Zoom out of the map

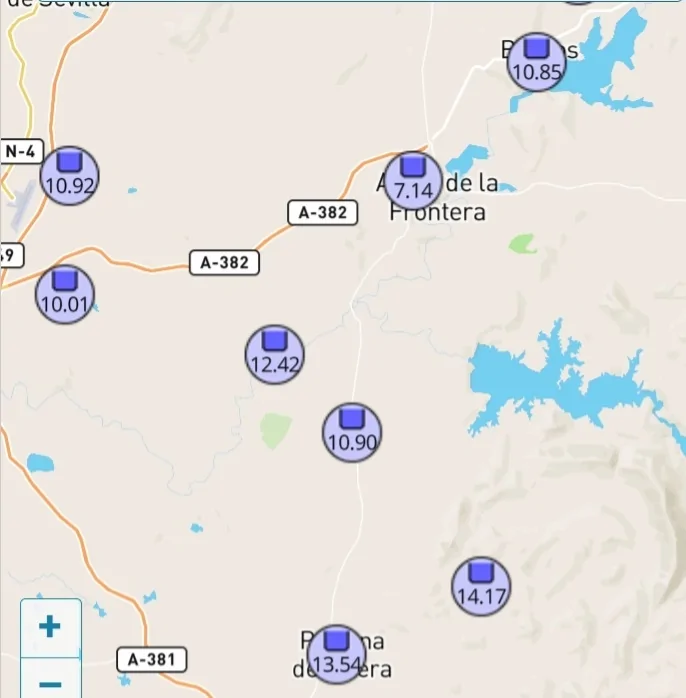(50, 683)
